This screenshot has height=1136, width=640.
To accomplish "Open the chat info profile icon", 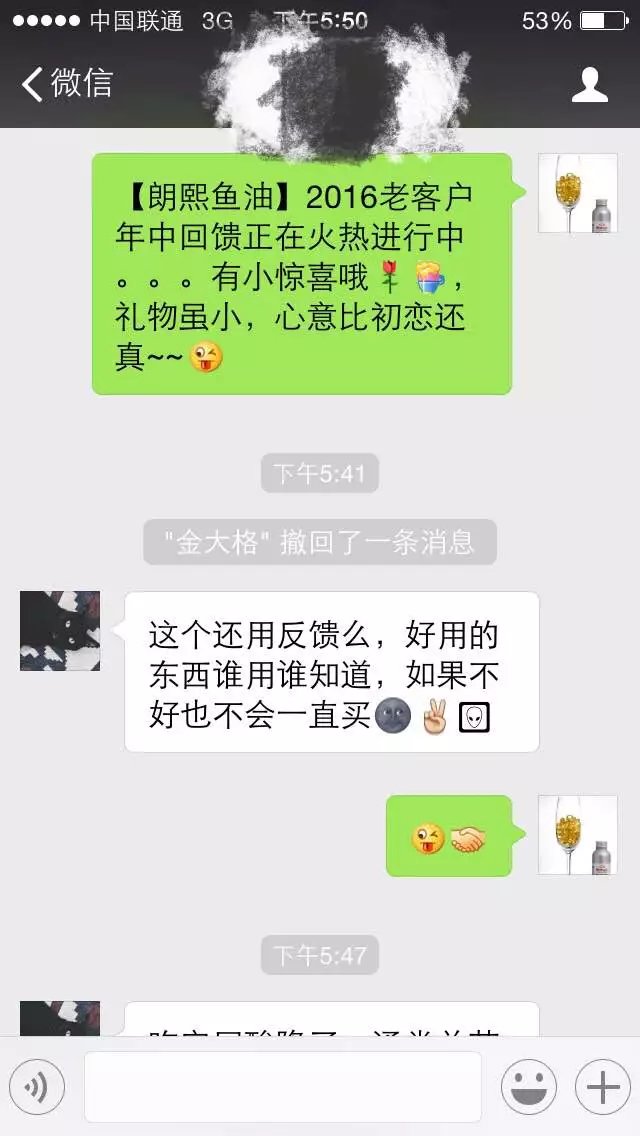I will click(589, 85).
